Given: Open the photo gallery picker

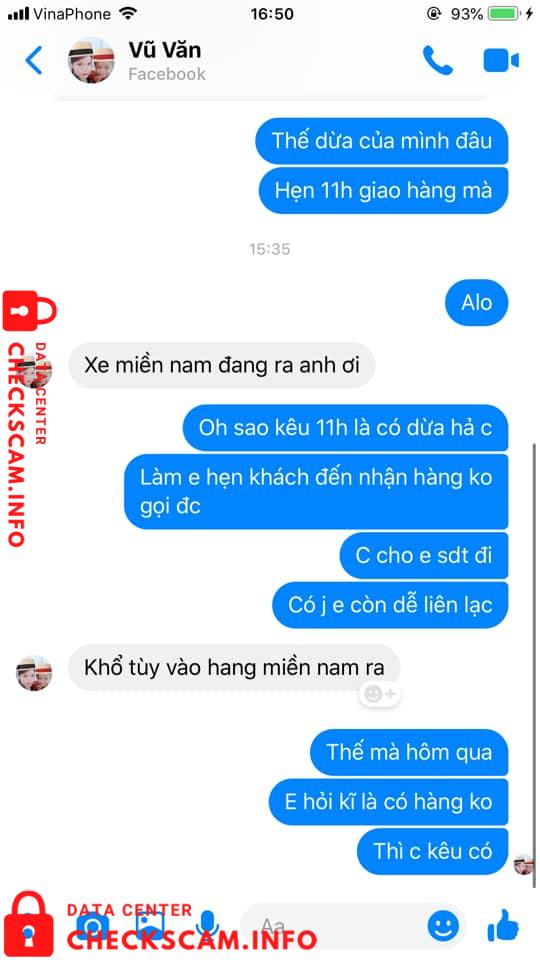Looking at the screenshot, I should (149, 923).
